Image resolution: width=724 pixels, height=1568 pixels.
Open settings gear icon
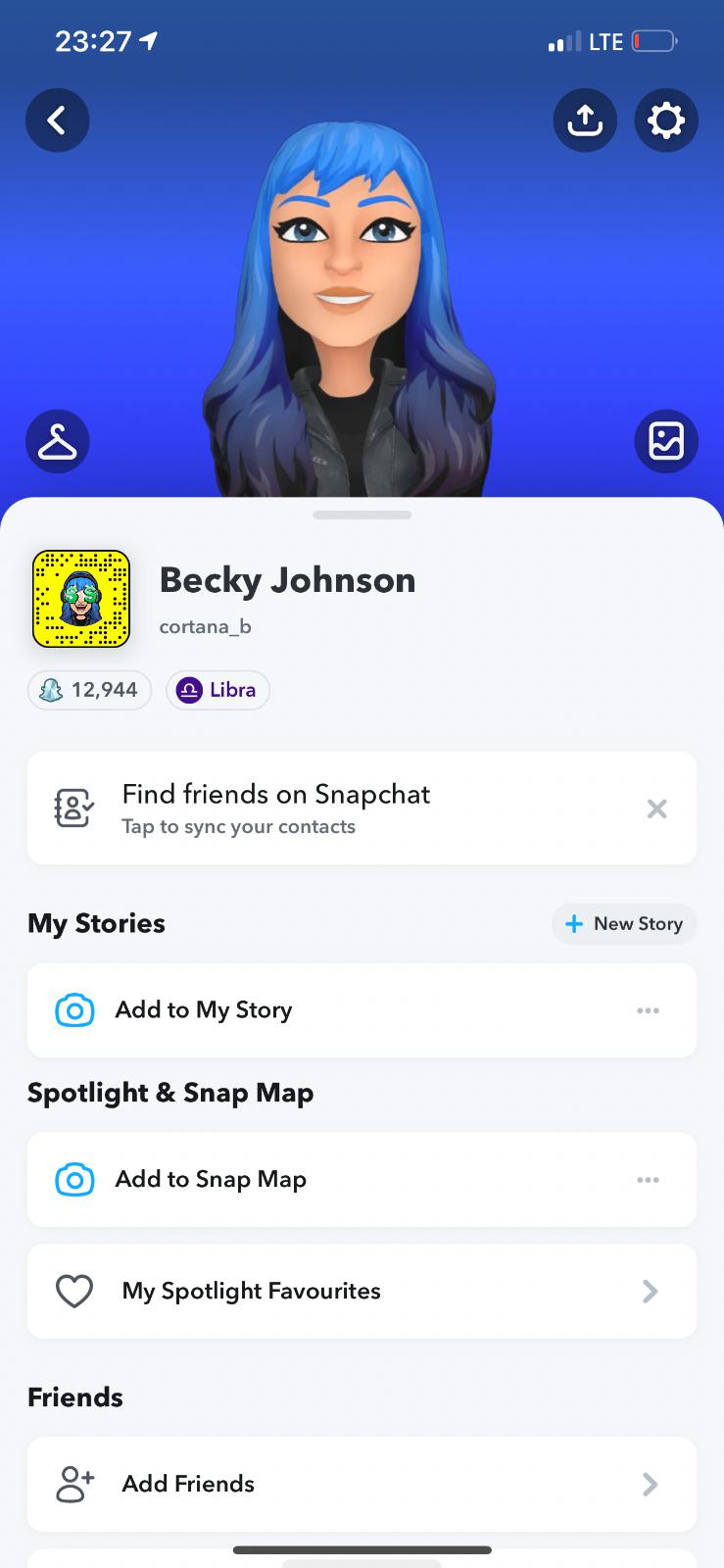coord(666,121)
